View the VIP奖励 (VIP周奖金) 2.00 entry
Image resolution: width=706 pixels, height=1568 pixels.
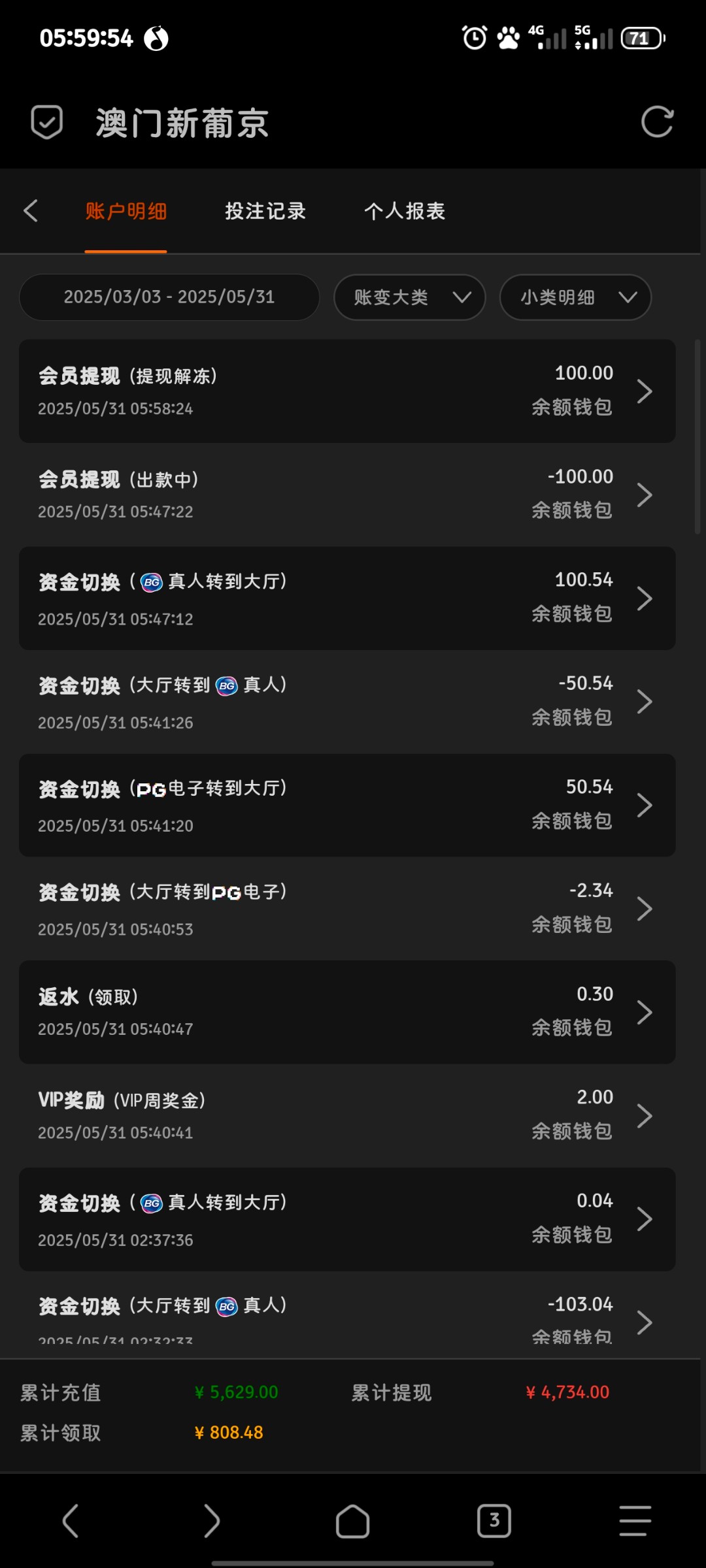pos(347,1115)
